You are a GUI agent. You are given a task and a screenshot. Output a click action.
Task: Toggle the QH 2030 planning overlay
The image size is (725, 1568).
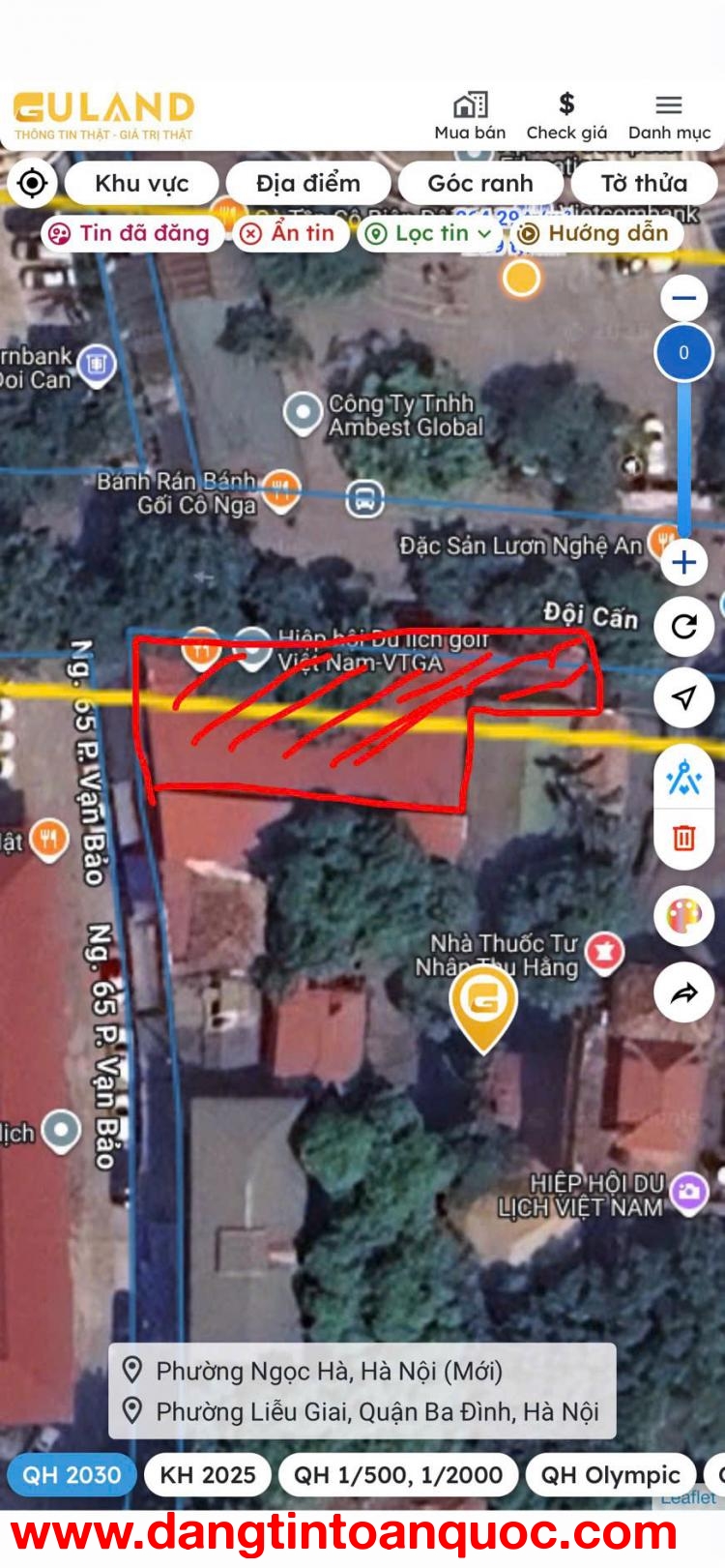(70, 1474)
